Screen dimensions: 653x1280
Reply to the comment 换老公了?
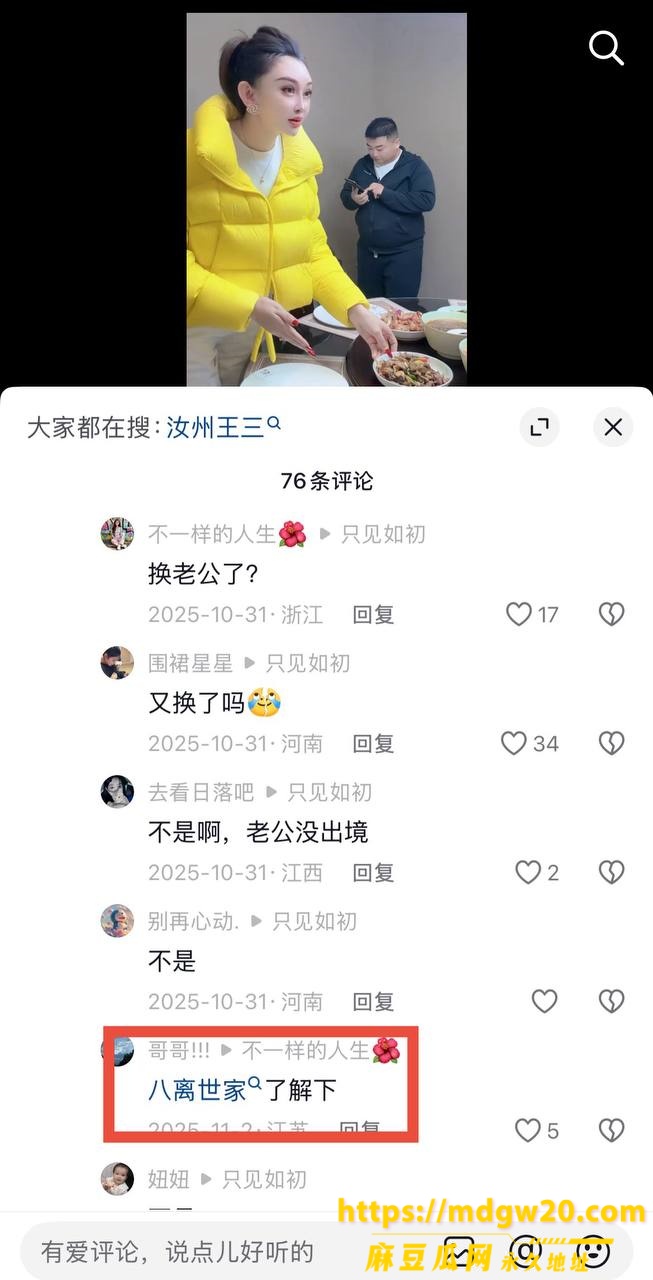(373, 614)
